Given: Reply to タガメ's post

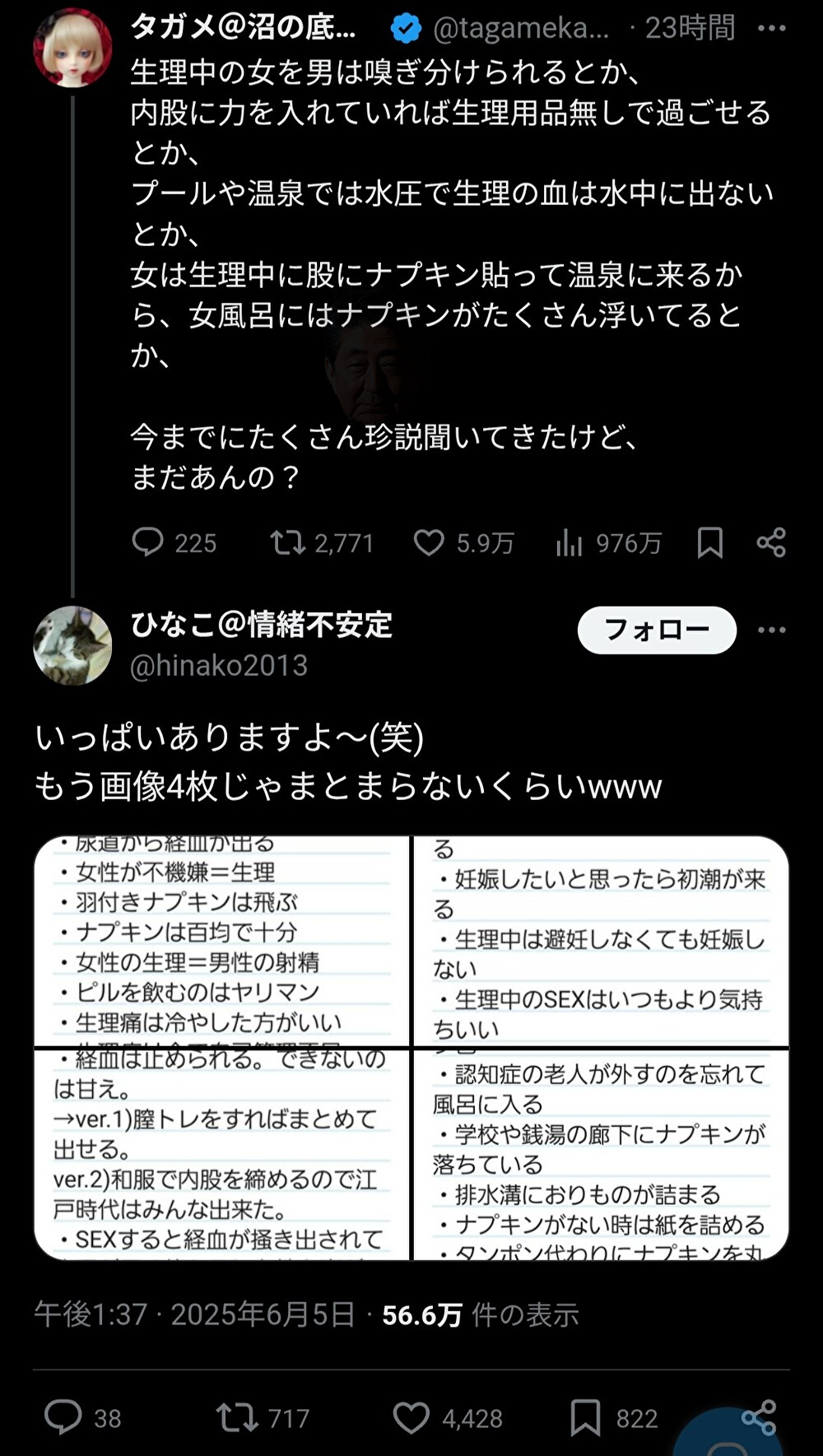Looking at the screenshot, I should [148, 542].
